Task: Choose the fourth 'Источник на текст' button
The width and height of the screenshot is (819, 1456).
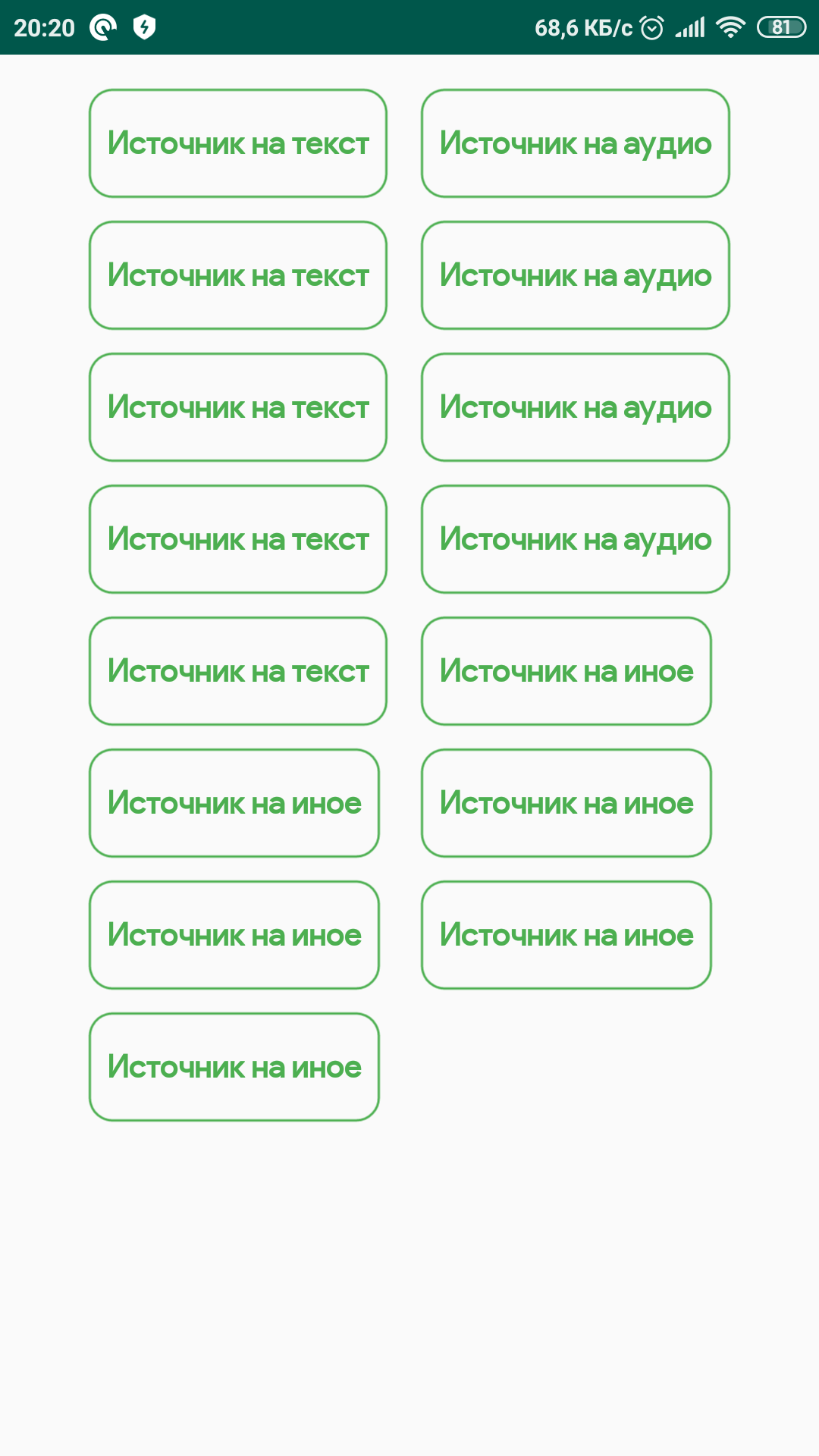Action: (x=238, y=539)
